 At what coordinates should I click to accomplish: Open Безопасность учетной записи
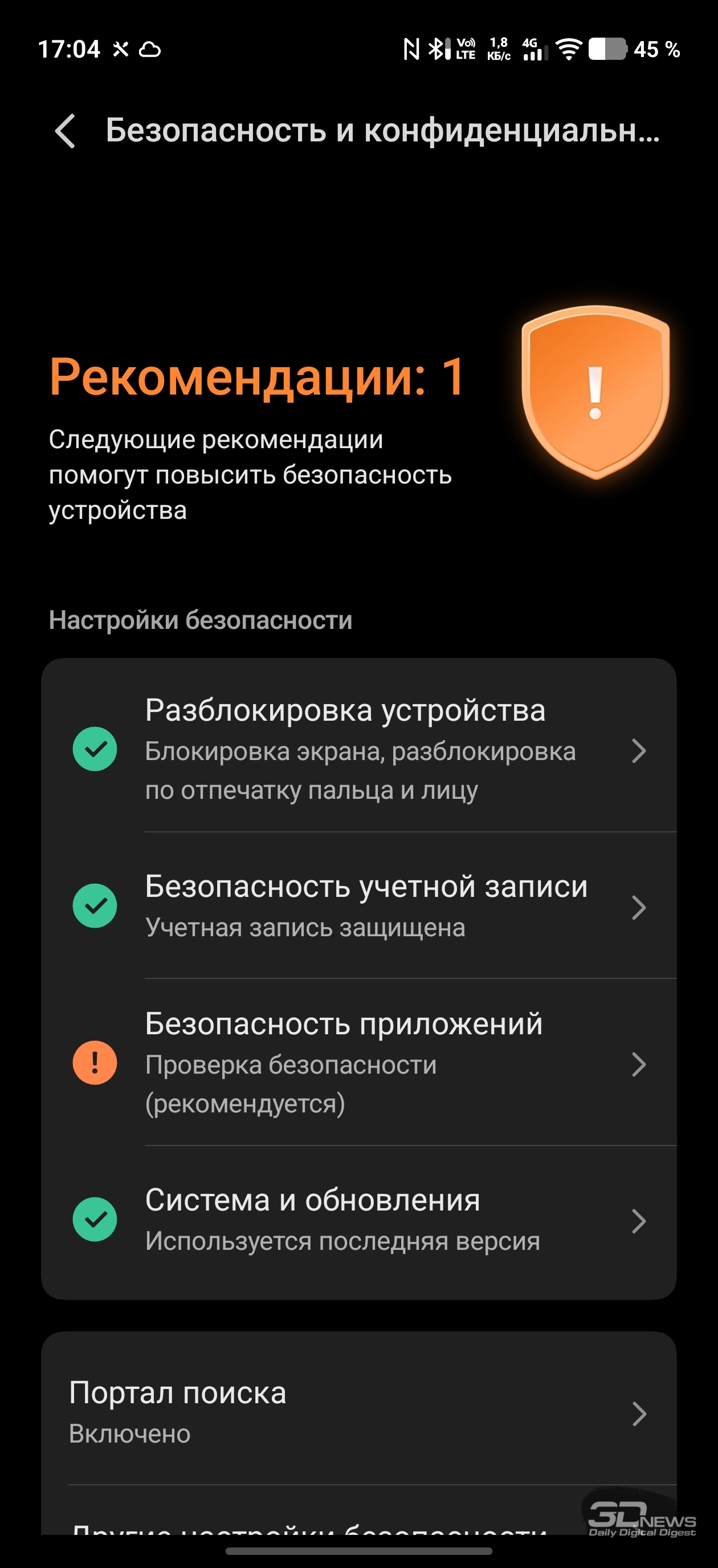click(359, 906)
